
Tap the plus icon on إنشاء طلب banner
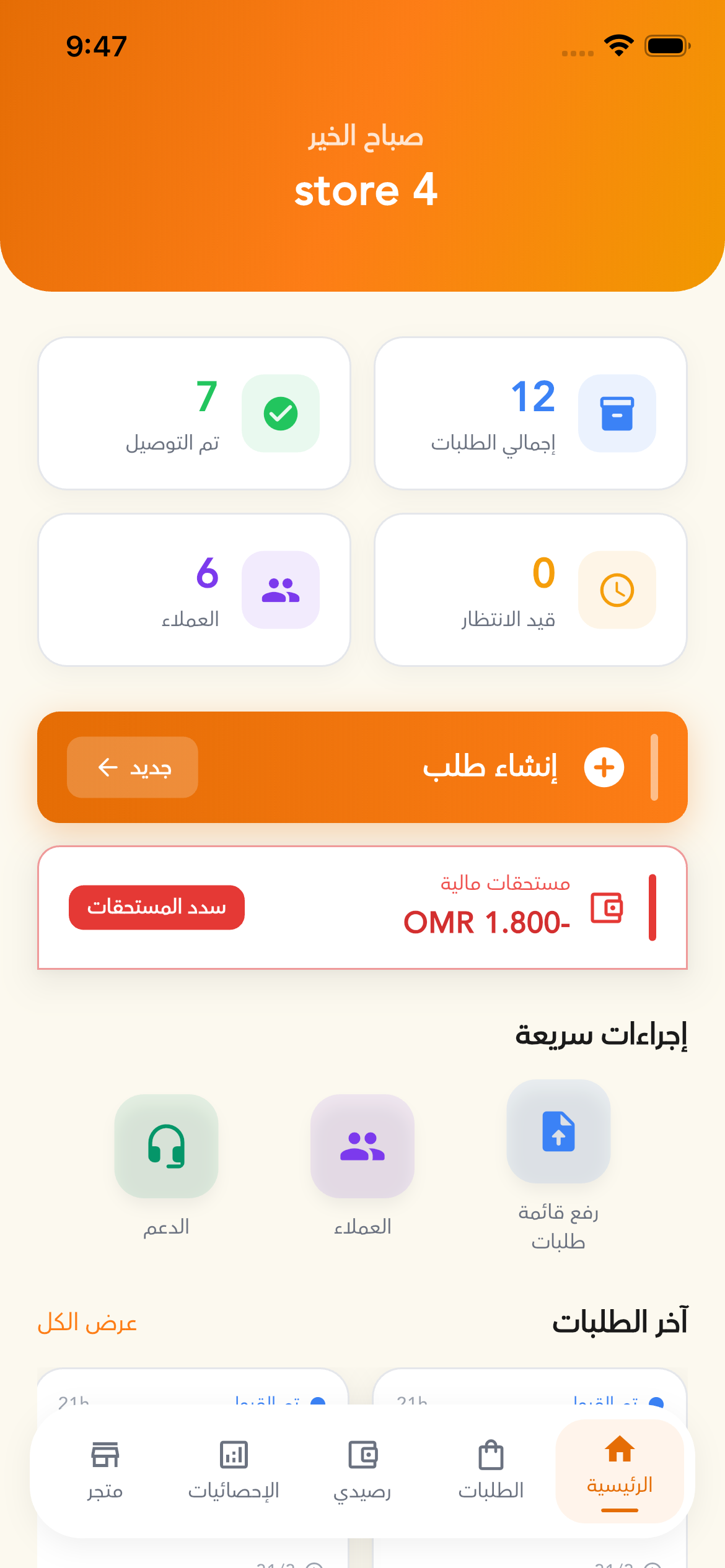click(x=604, y=767)
